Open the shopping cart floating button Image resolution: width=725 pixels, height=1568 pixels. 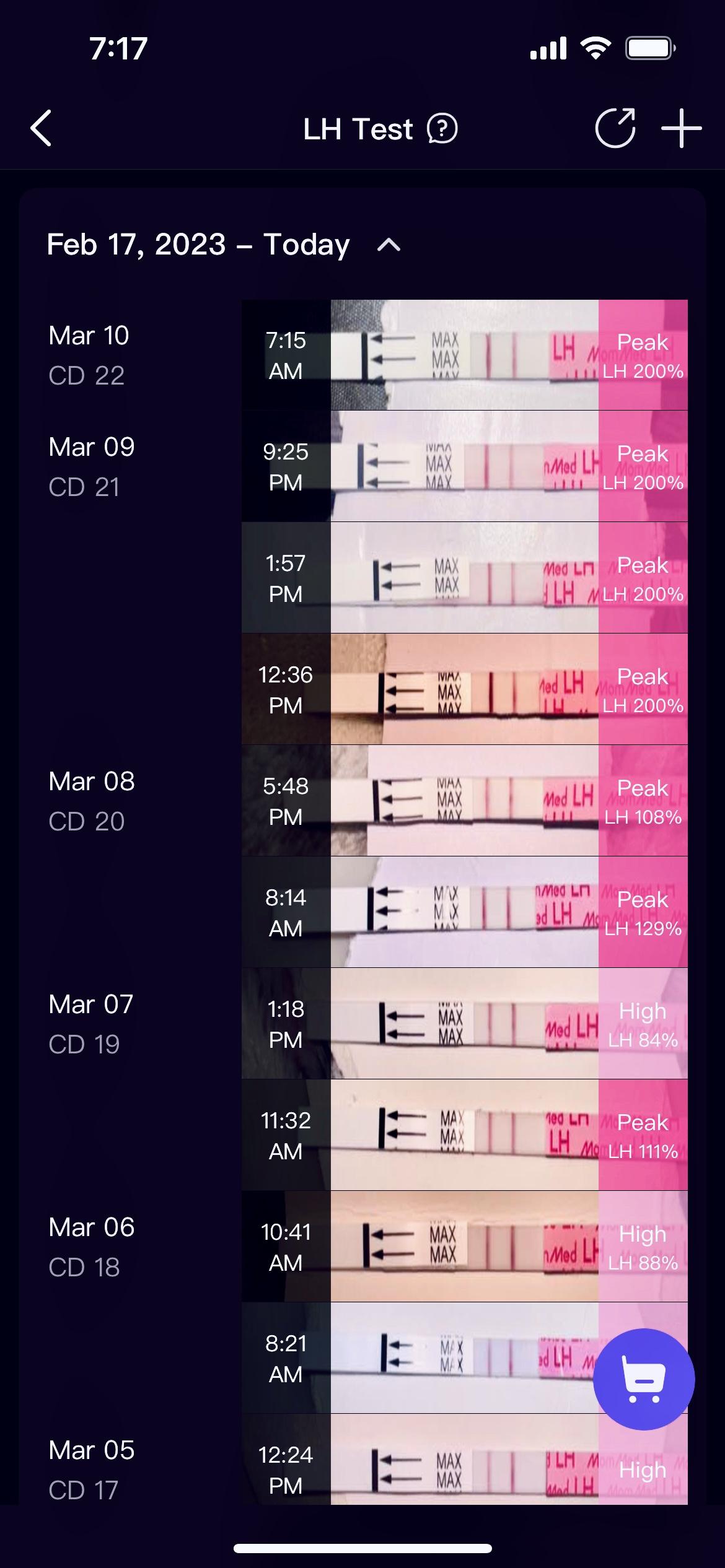tap(643, 1380)
